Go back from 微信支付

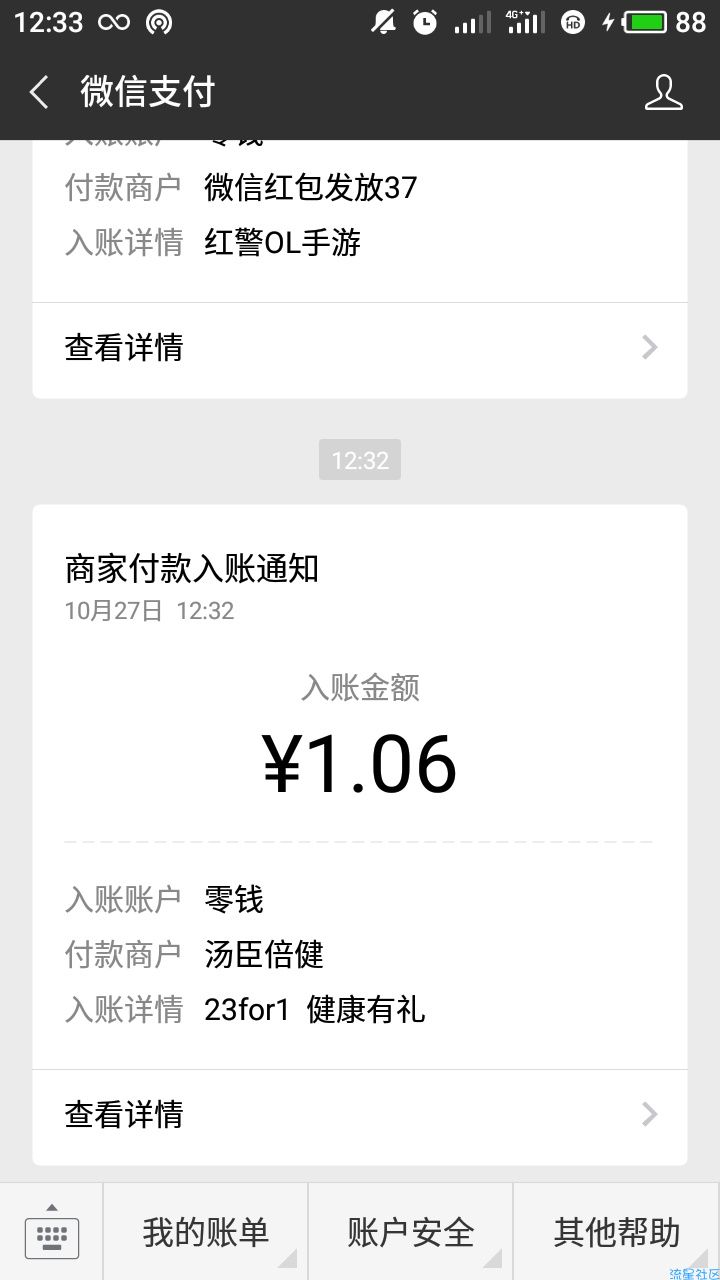point(39,93)
